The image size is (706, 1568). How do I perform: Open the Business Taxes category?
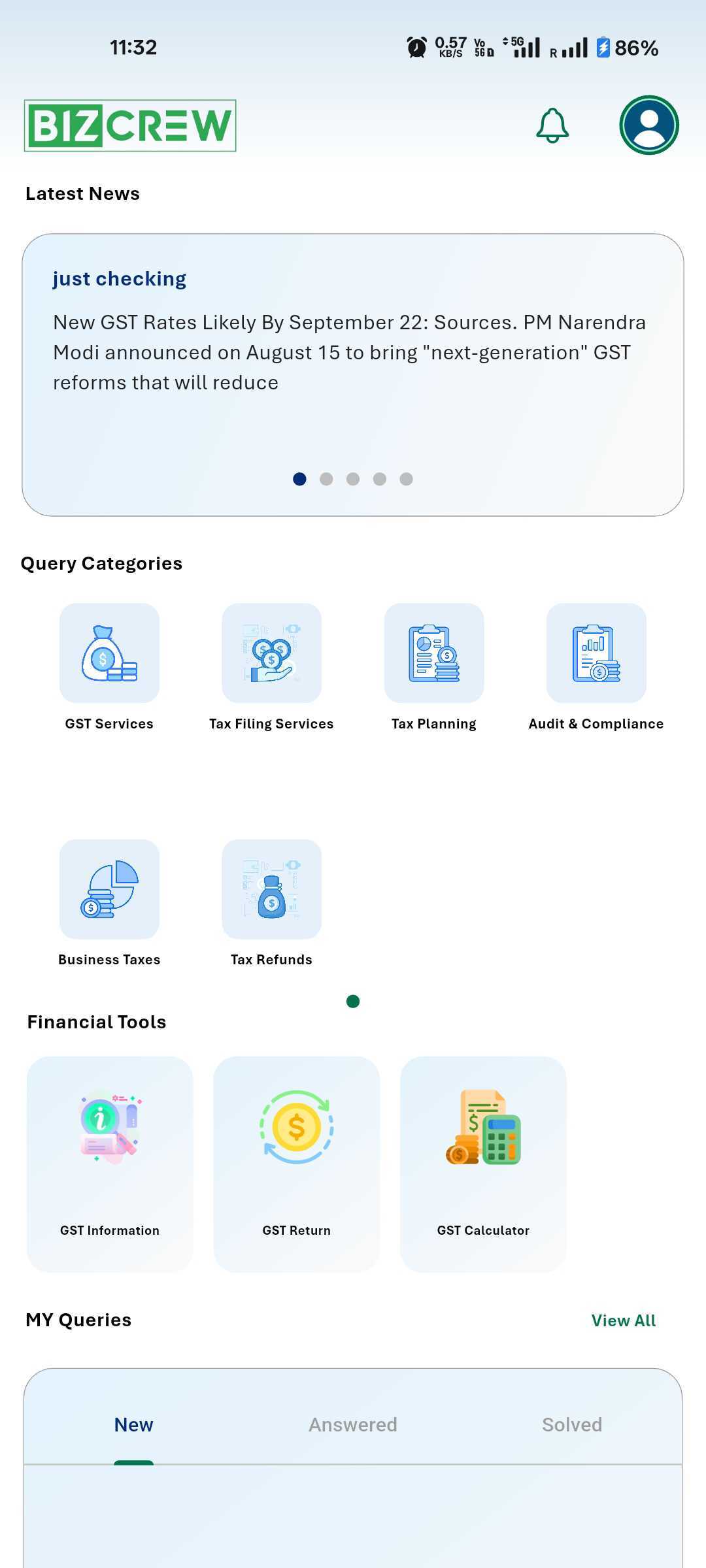[x=109, y=890]
